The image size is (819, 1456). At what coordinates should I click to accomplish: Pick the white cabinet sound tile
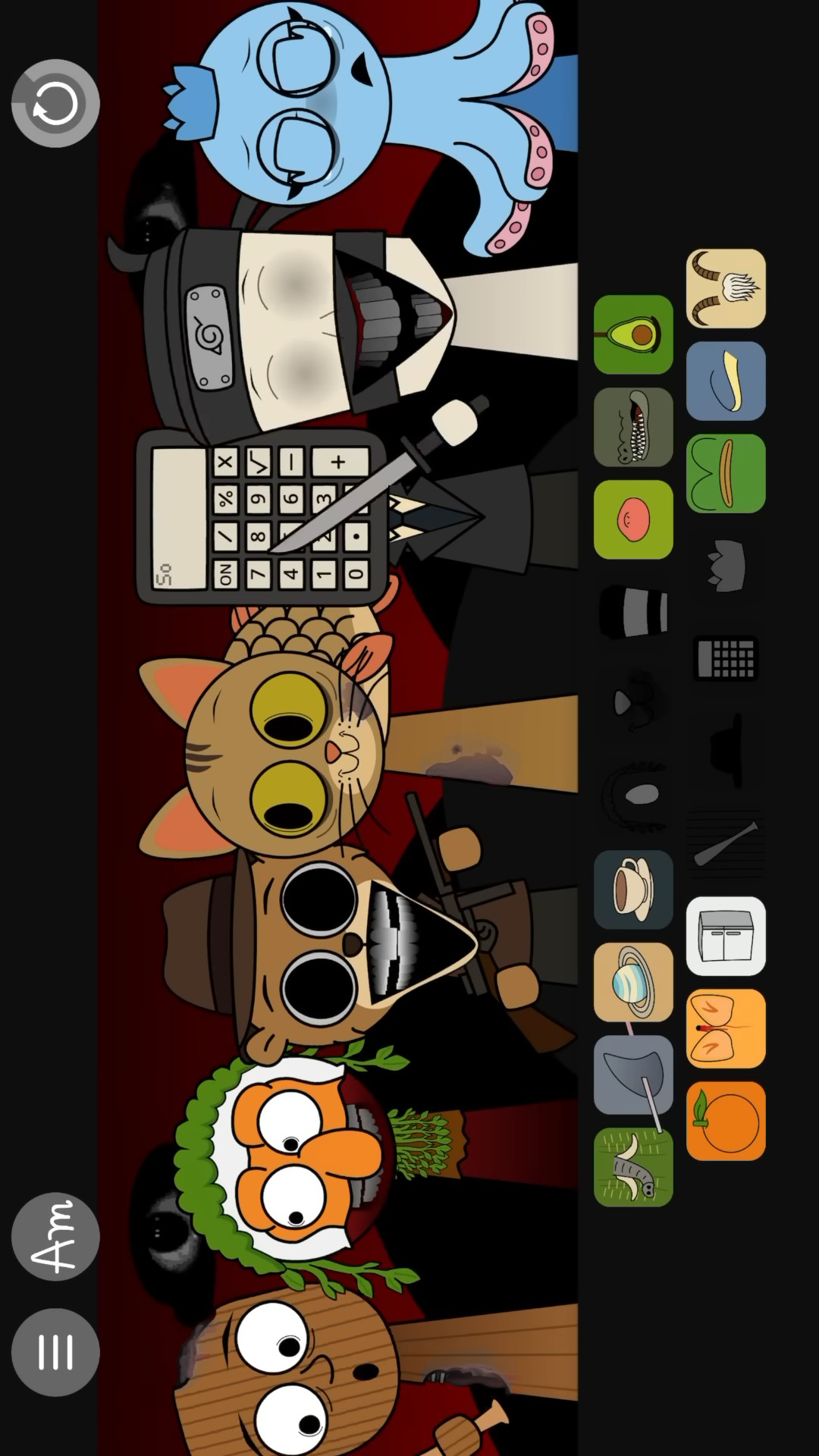click(x=726, y=936)
